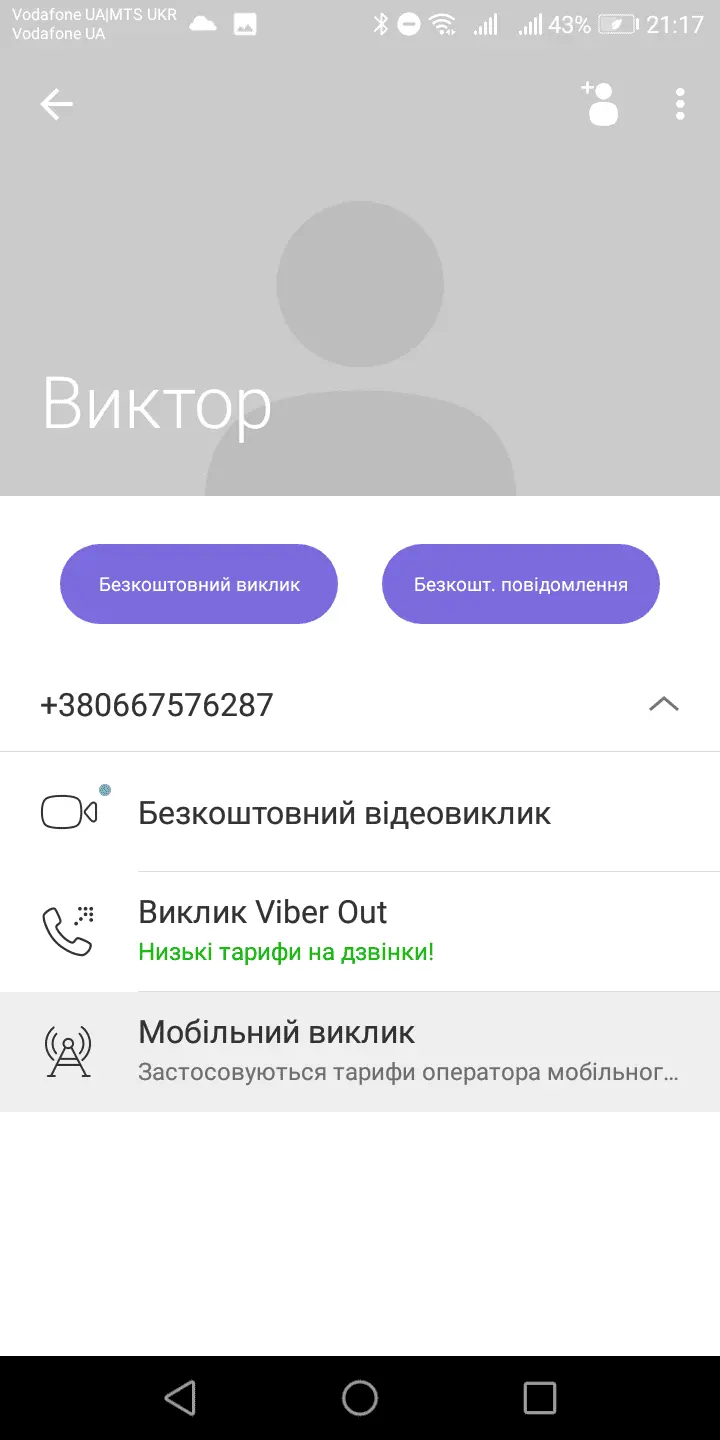Tap the system home button
720x1440 pixels.
point(360,1397)
